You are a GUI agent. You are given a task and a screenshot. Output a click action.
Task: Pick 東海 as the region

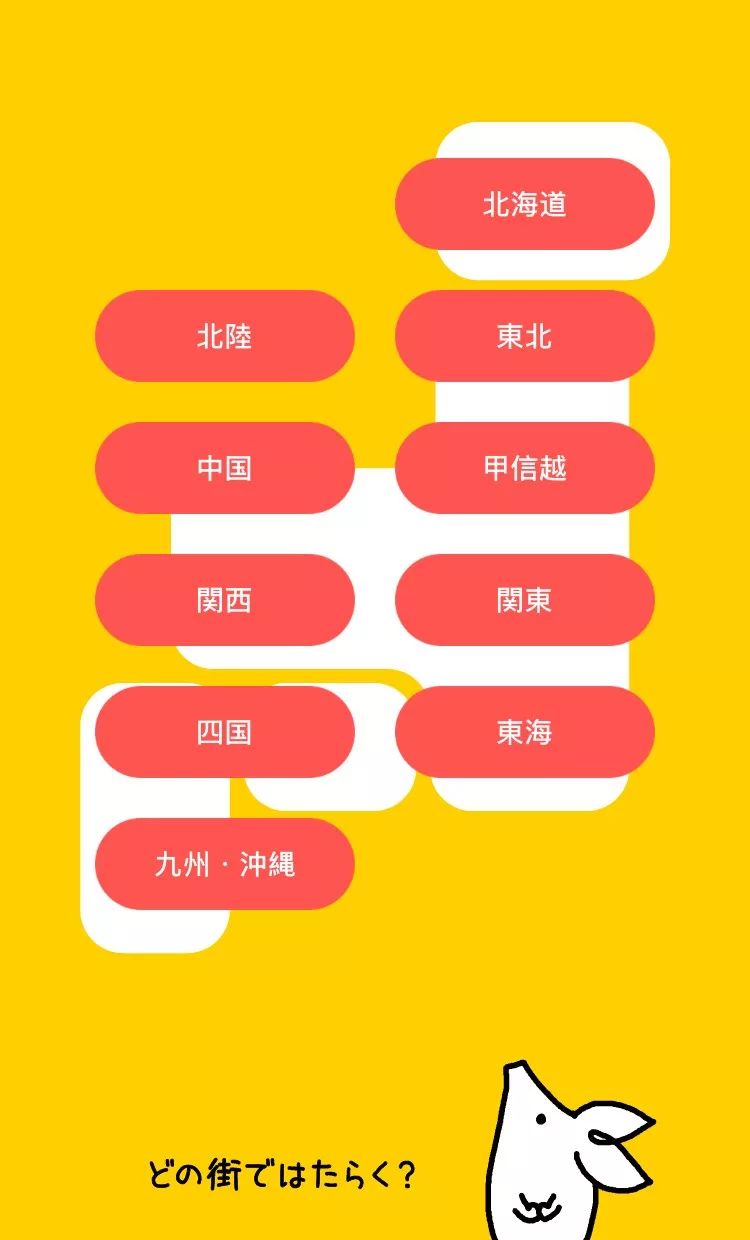point(524,732)
